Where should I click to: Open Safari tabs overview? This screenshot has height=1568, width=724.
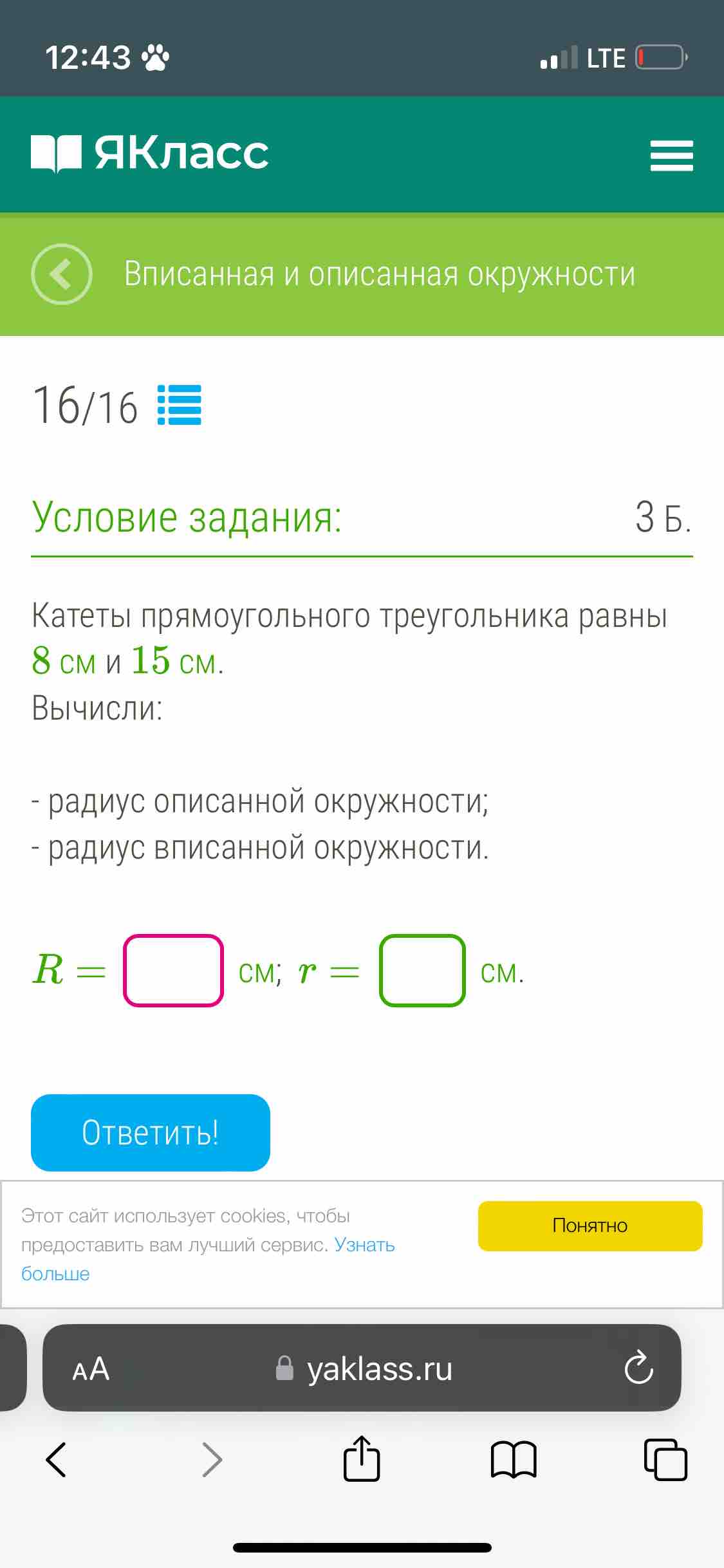click(665, 1459)
